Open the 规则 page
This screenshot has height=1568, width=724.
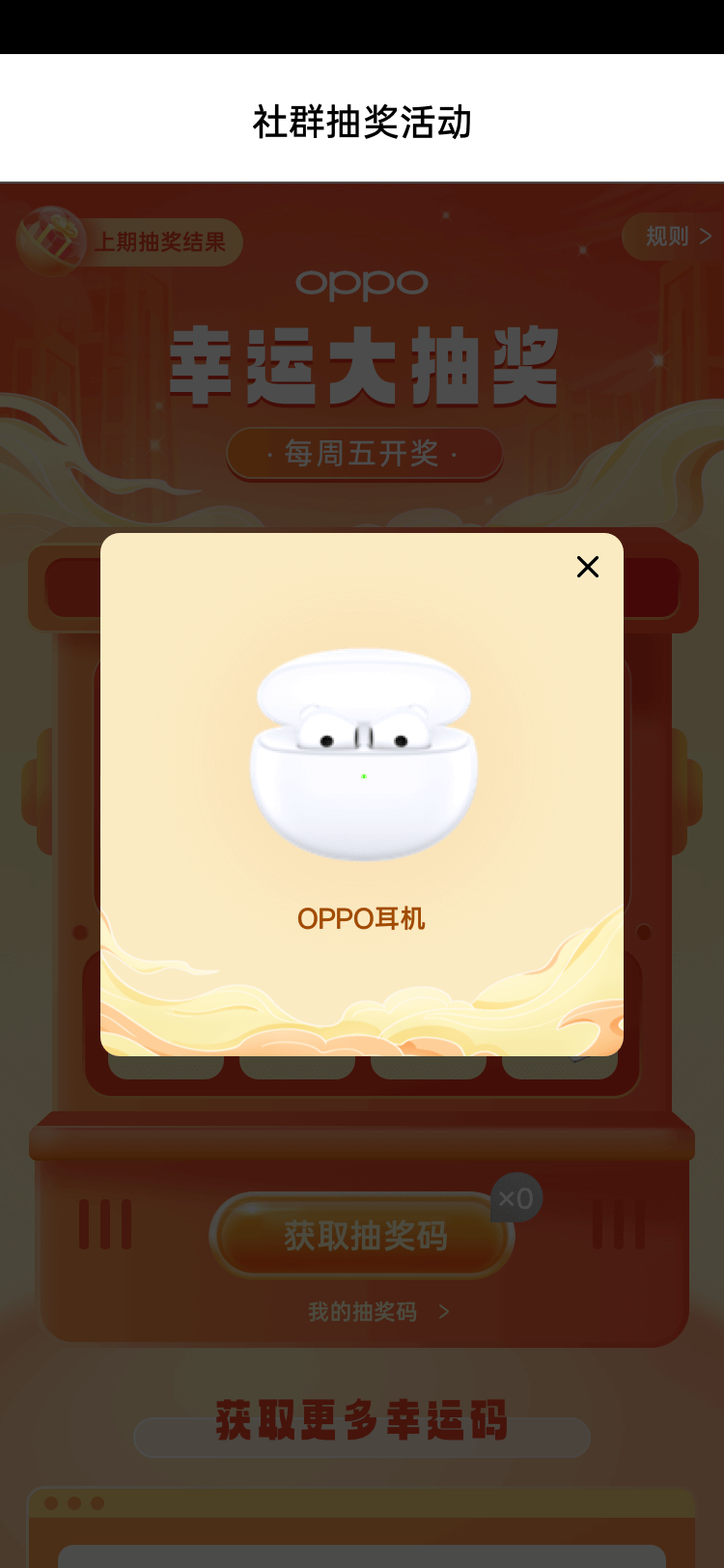[677, 237]
